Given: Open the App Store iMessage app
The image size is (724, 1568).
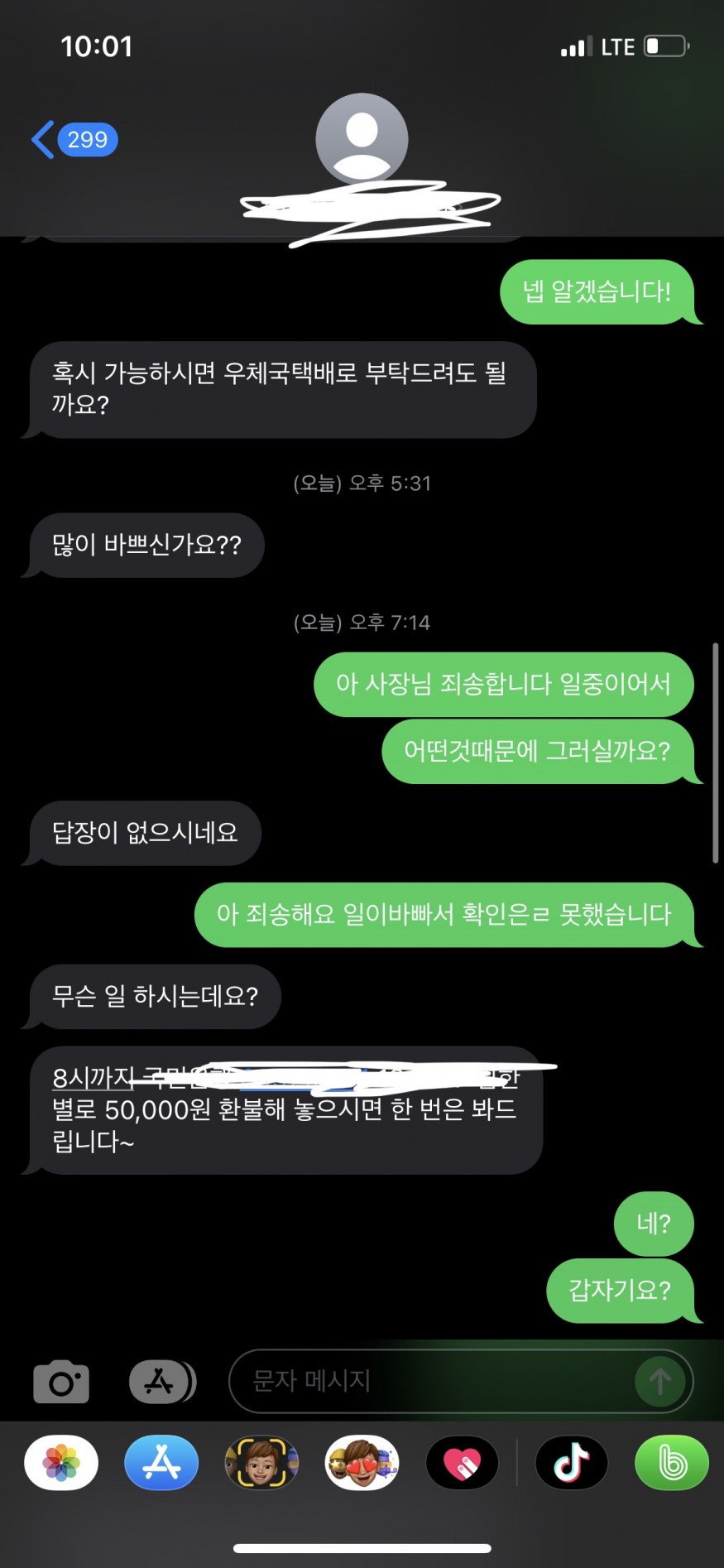Looking at the screenshot, I should [161, 1463].
